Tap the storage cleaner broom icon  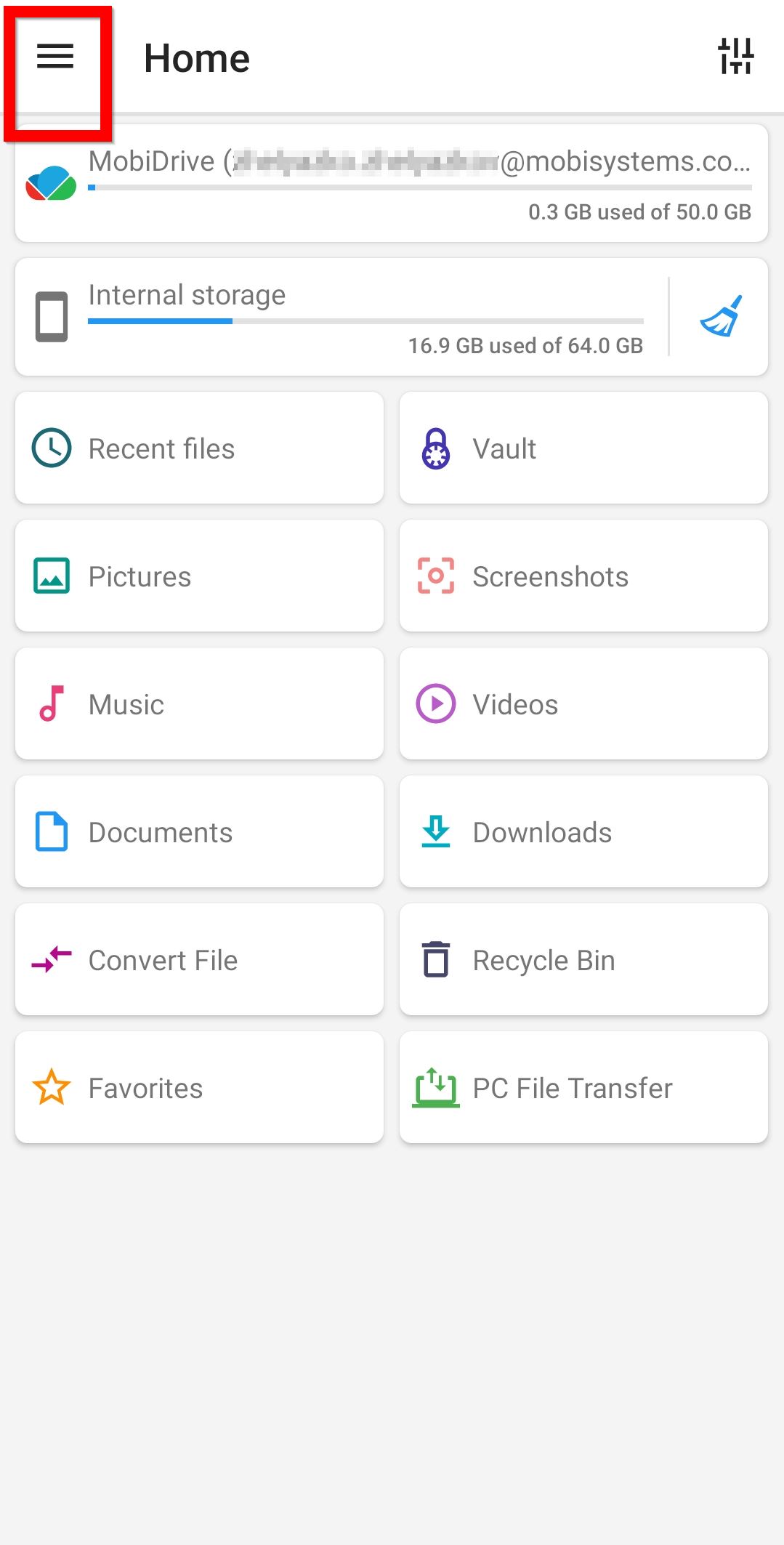tap(721, 316)
